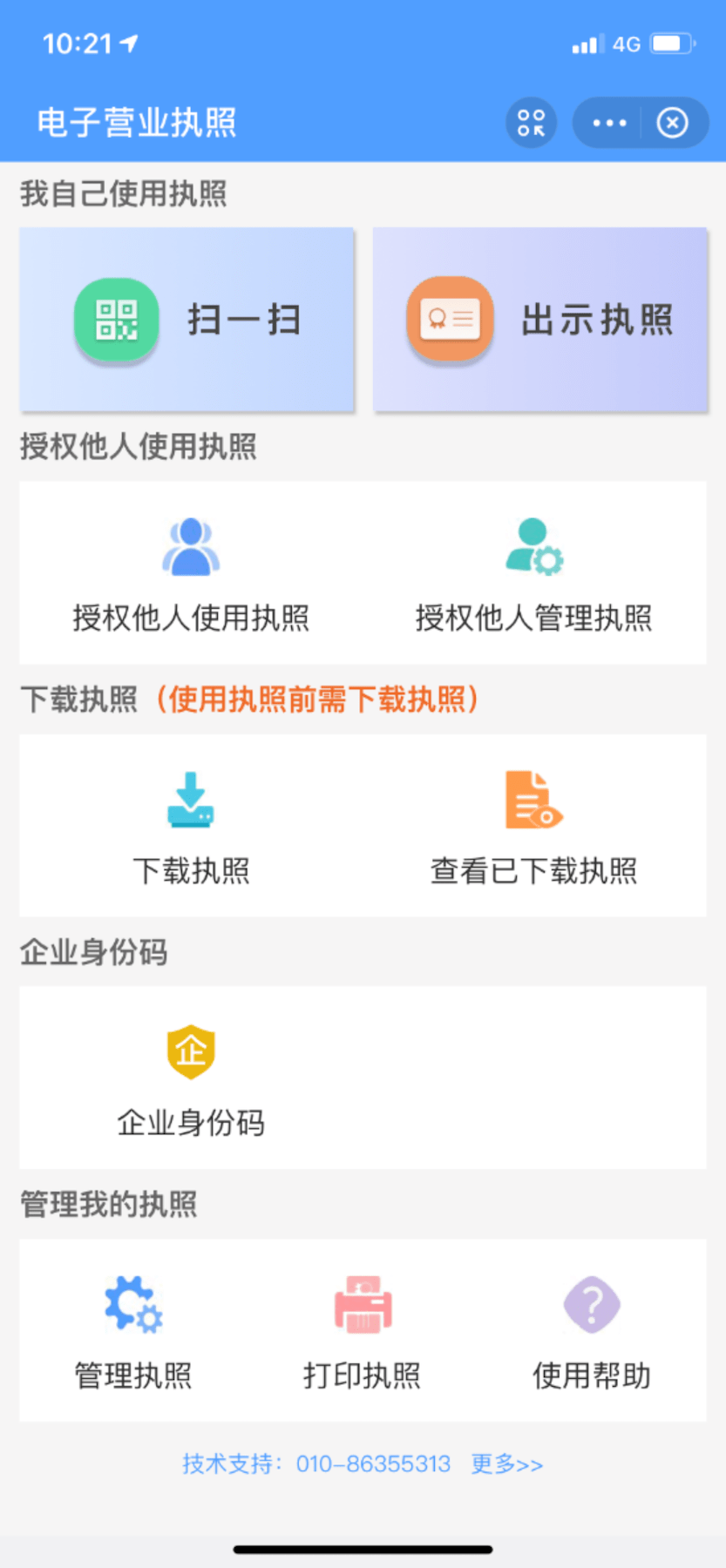Open 扫一扫 scanner card
726x1568 pixels.
point(187,320)
